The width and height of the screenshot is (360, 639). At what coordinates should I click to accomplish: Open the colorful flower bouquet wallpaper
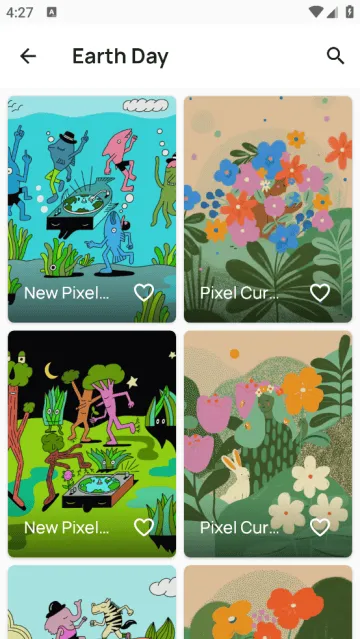point(268,209)
